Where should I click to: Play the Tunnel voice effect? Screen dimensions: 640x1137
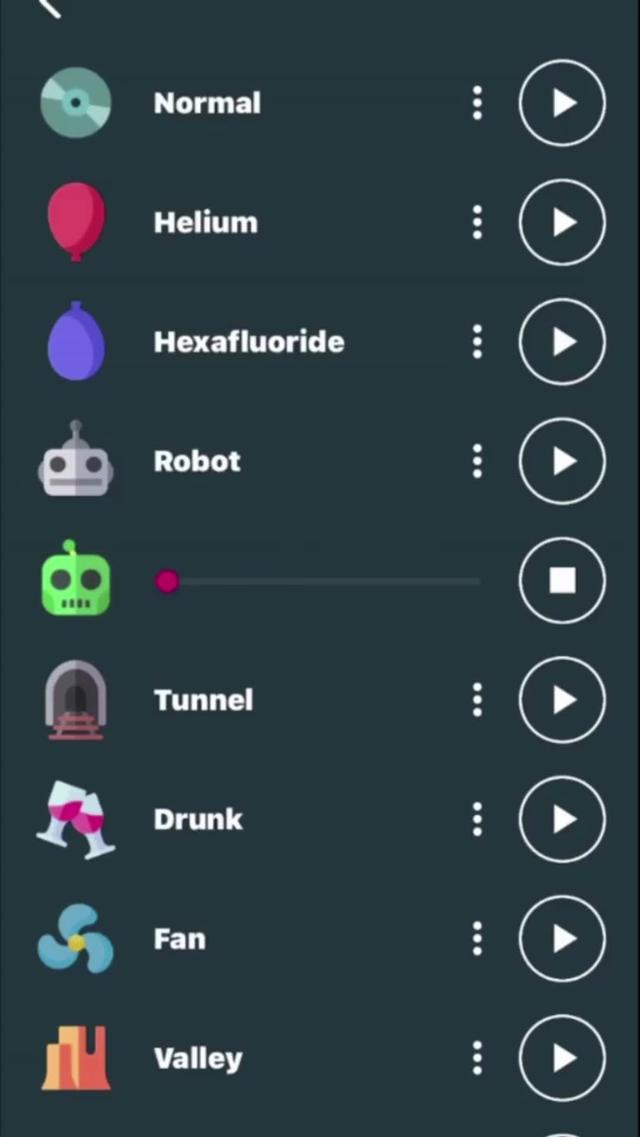pos(562,700)
